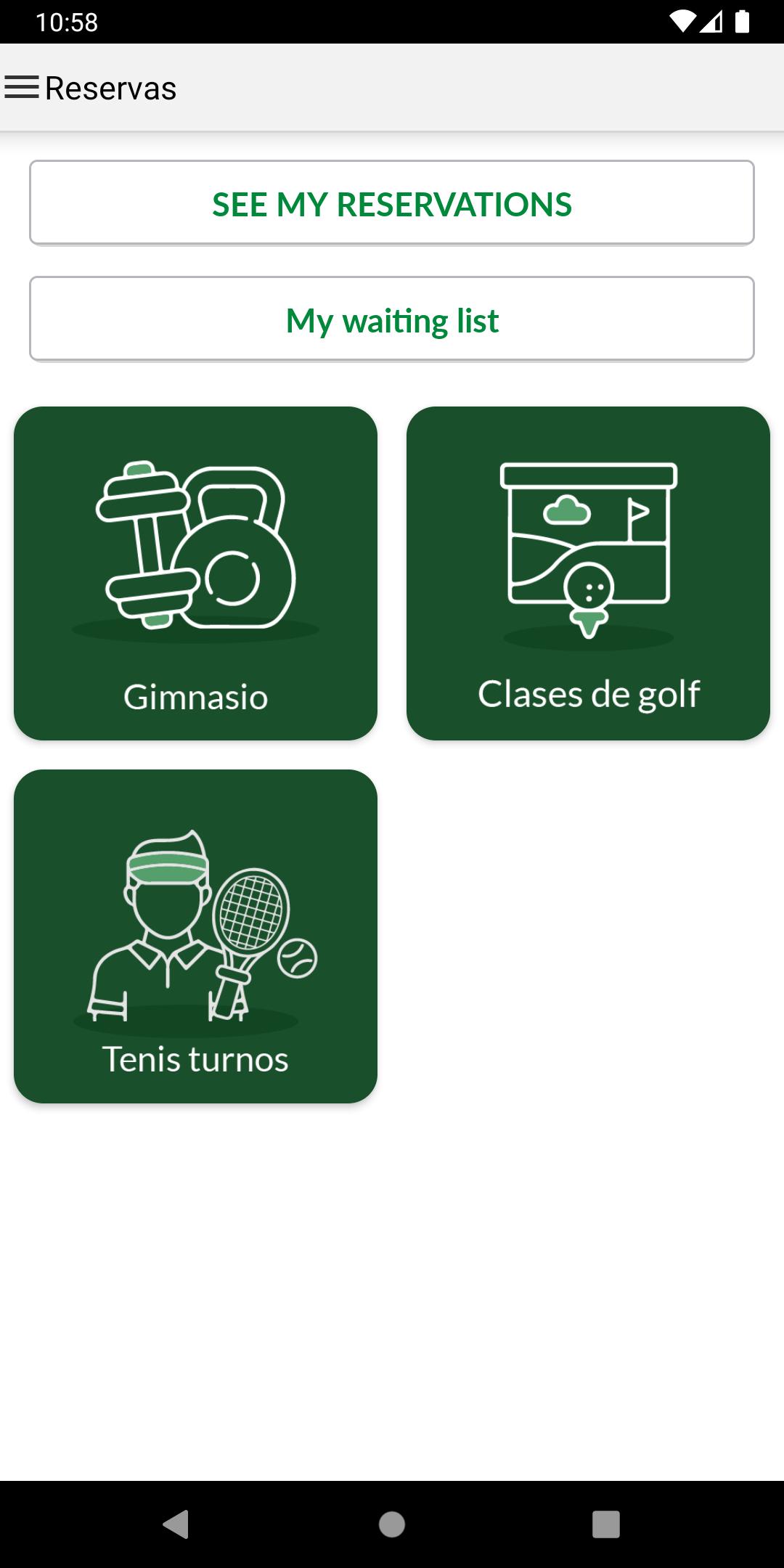The height and width of the screenshot is (1568, 784).
Task: Go back using system back button
Action: point(176,1524)
